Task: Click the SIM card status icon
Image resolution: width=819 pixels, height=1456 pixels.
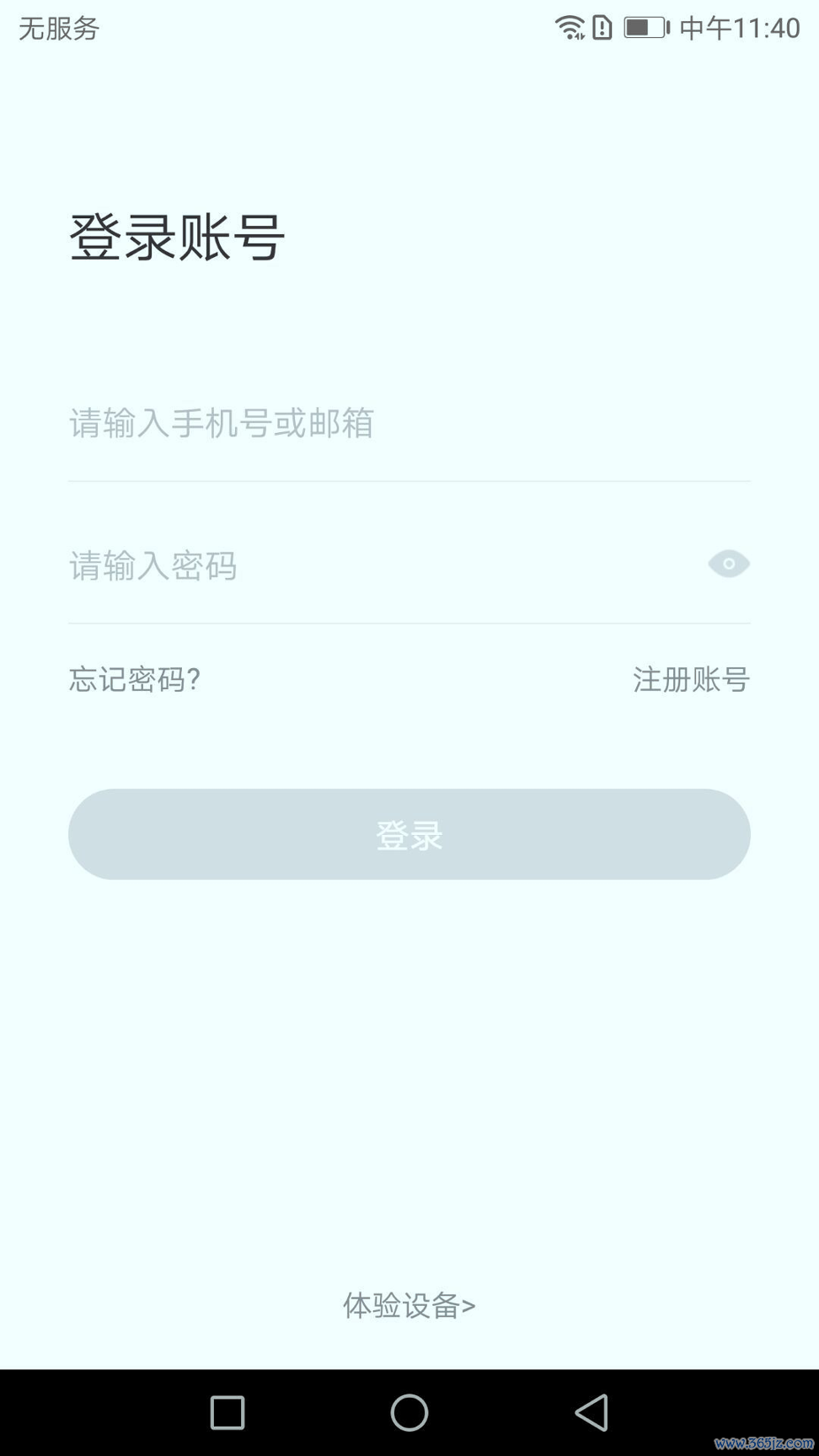Action: (602, 27)
